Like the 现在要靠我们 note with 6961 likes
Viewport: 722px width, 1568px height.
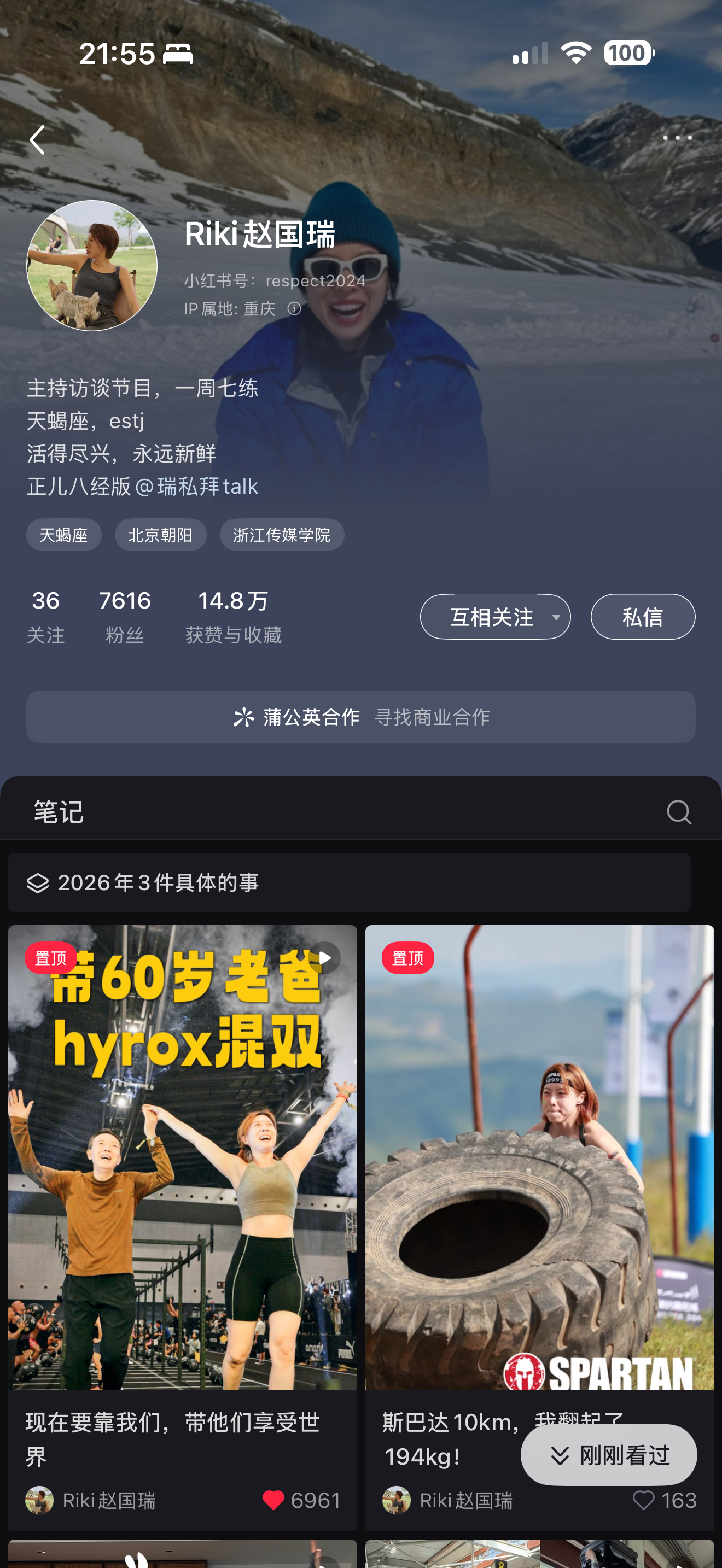point(273,1500)
